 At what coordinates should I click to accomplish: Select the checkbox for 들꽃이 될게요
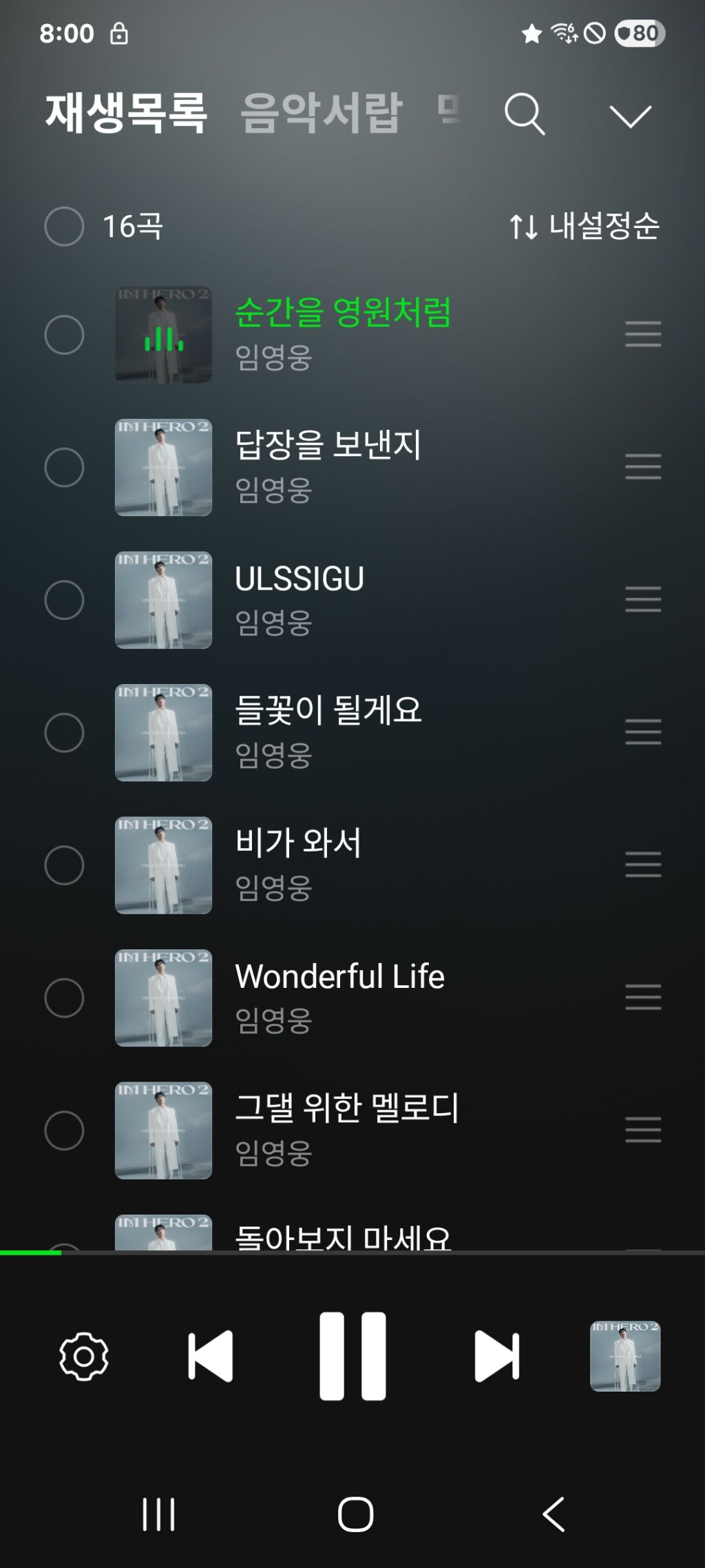[x=64, y=732]
